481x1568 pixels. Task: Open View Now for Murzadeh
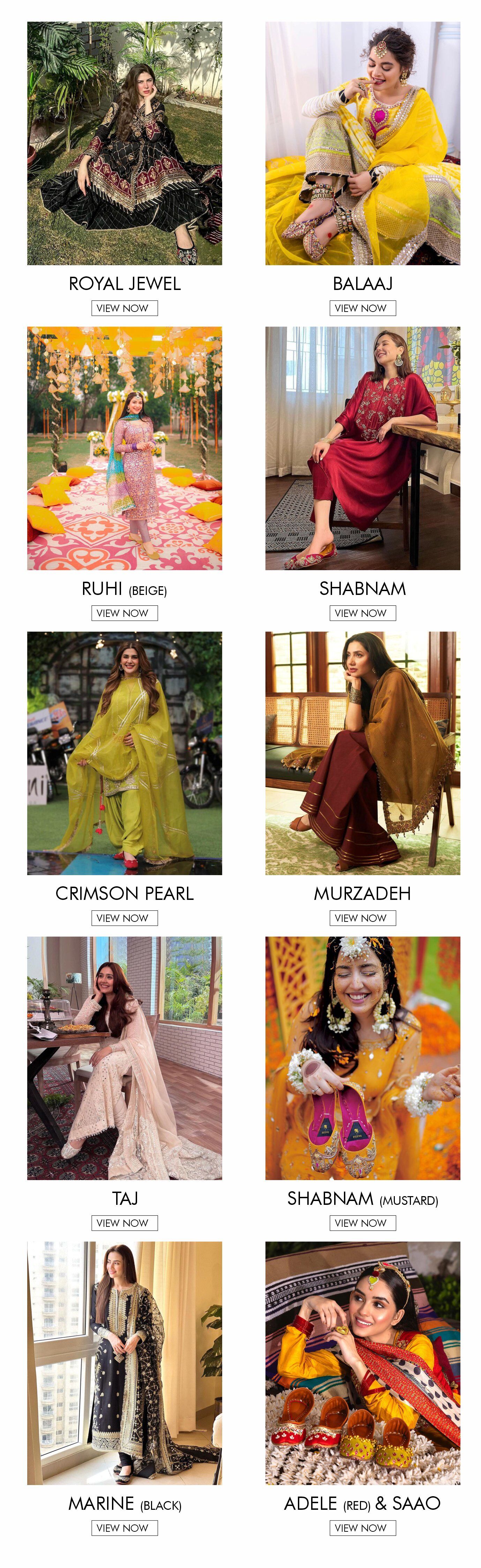362,918
